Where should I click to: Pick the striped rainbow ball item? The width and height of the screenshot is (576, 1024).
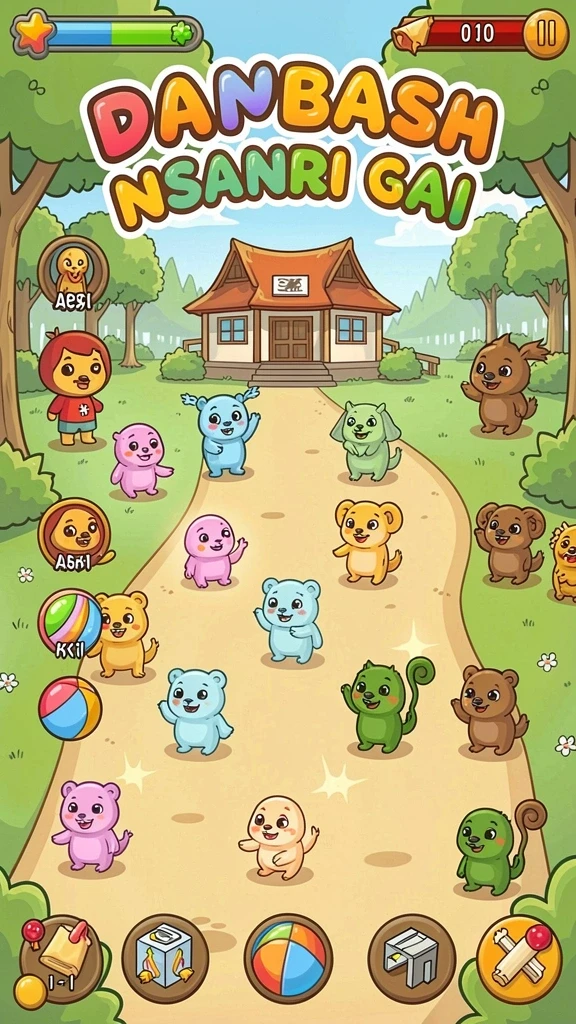tap(69, 622)
